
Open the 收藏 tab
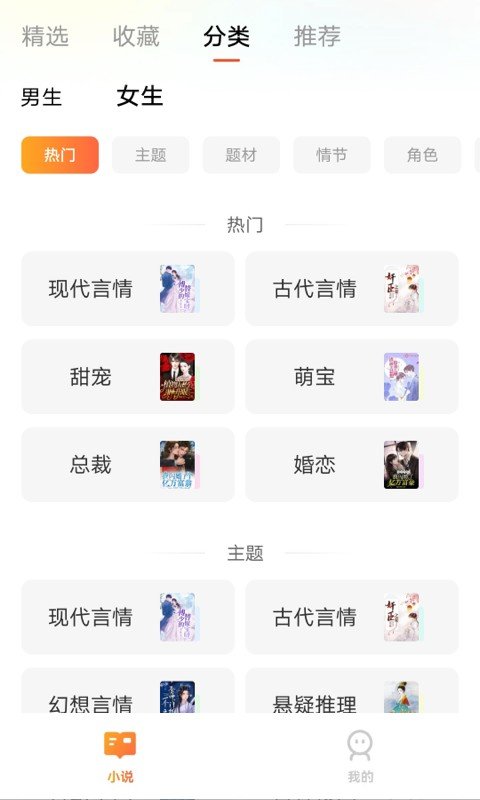tap(136, 36)
